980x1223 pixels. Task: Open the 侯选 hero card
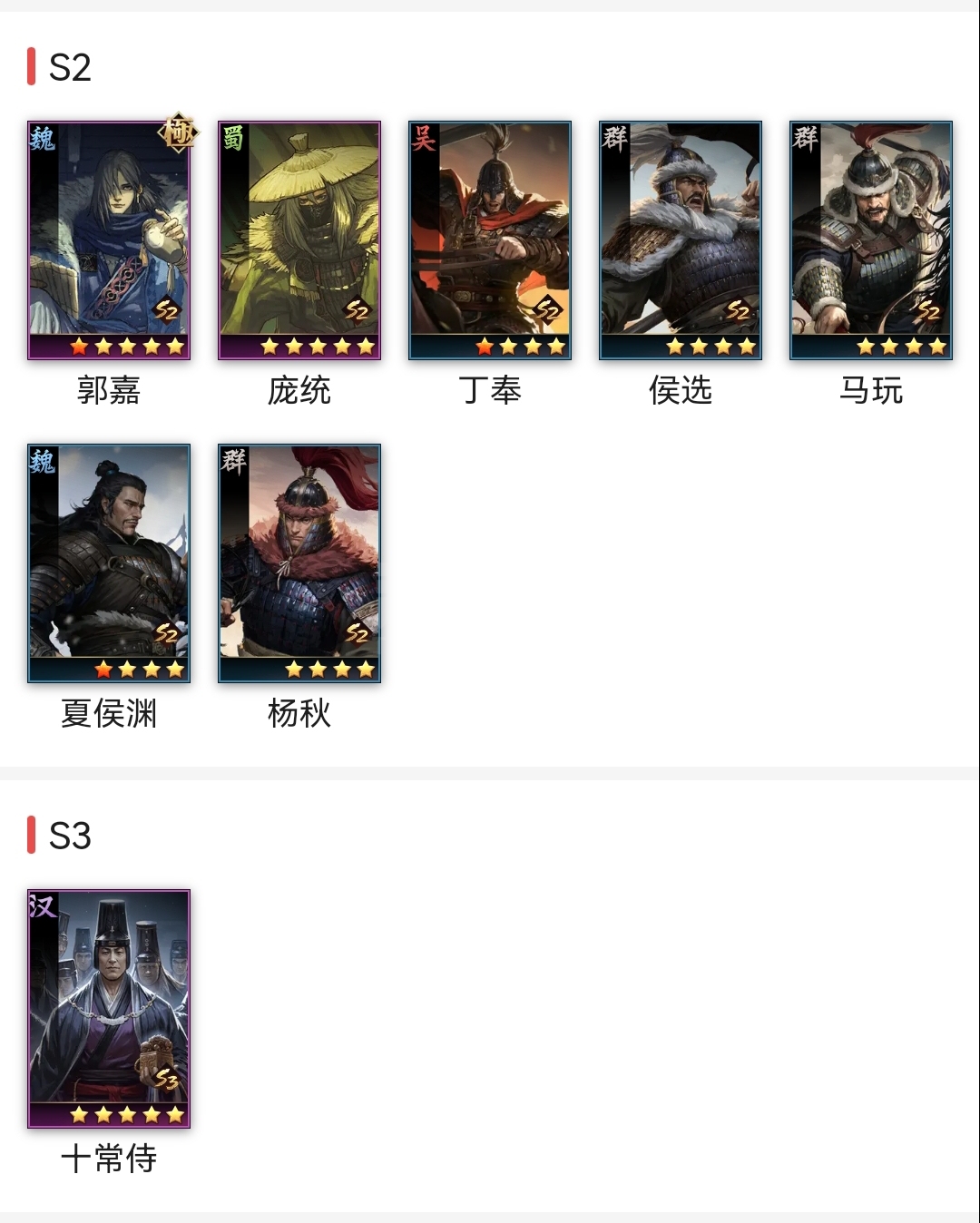pyautogui.click(x=681, y=240)
